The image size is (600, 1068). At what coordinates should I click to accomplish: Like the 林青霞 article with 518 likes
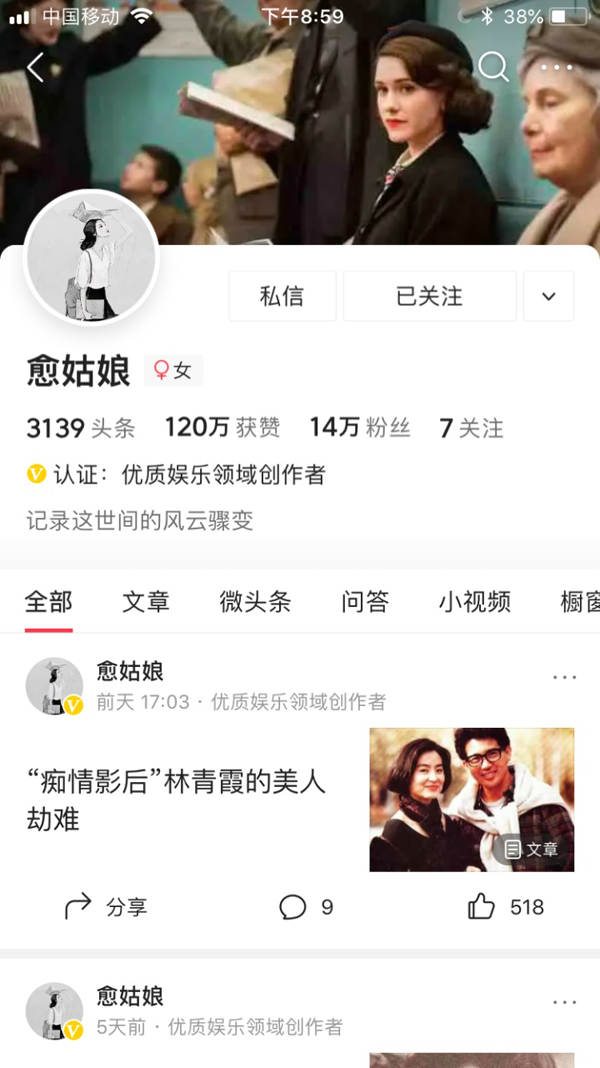pos(506,907)
